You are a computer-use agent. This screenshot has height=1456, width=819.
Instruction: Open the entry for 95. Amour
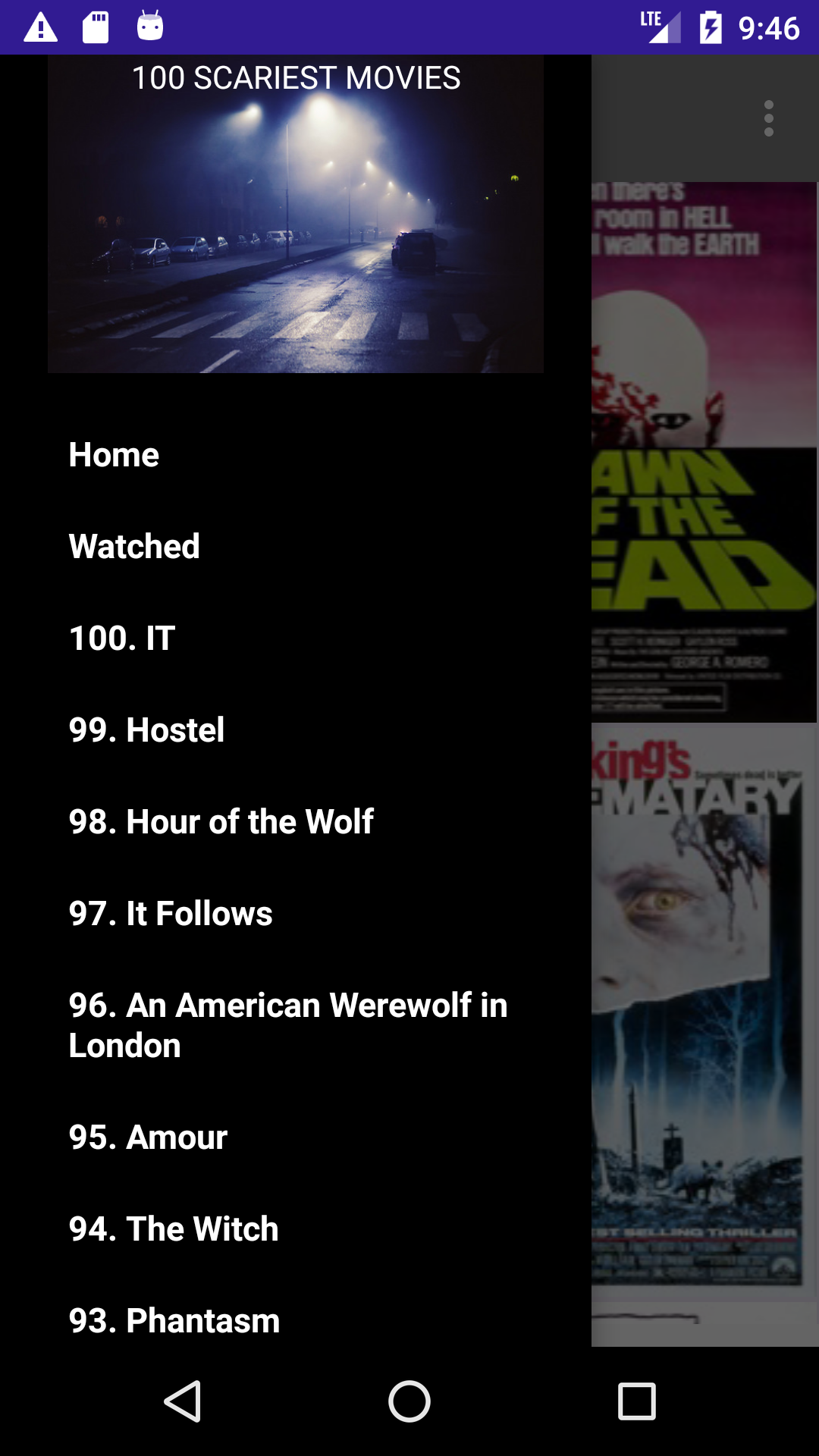coord(147,1136)
